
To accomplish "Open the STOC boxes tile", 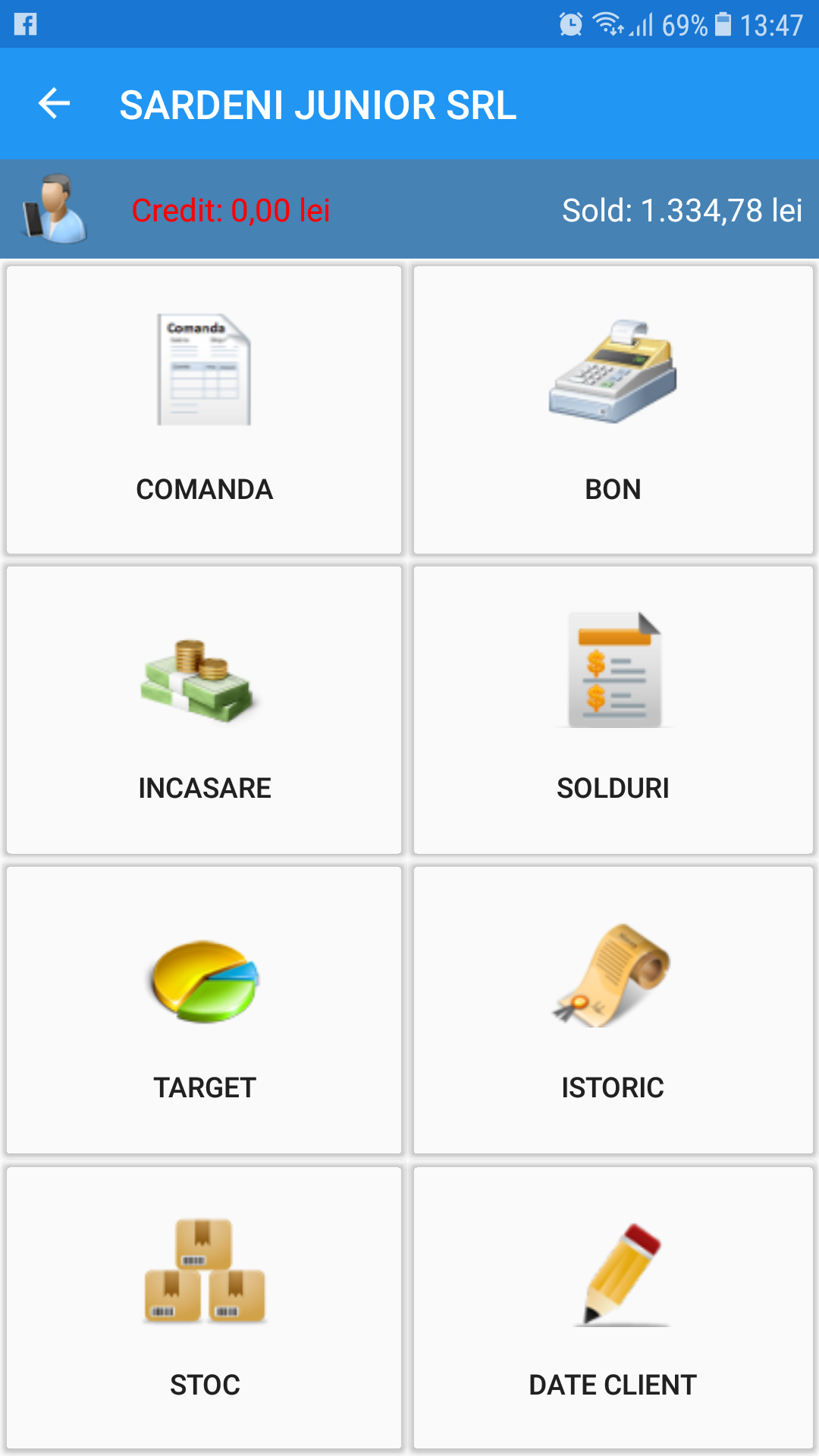I will pyautogui.click(x=204, y=1307).
